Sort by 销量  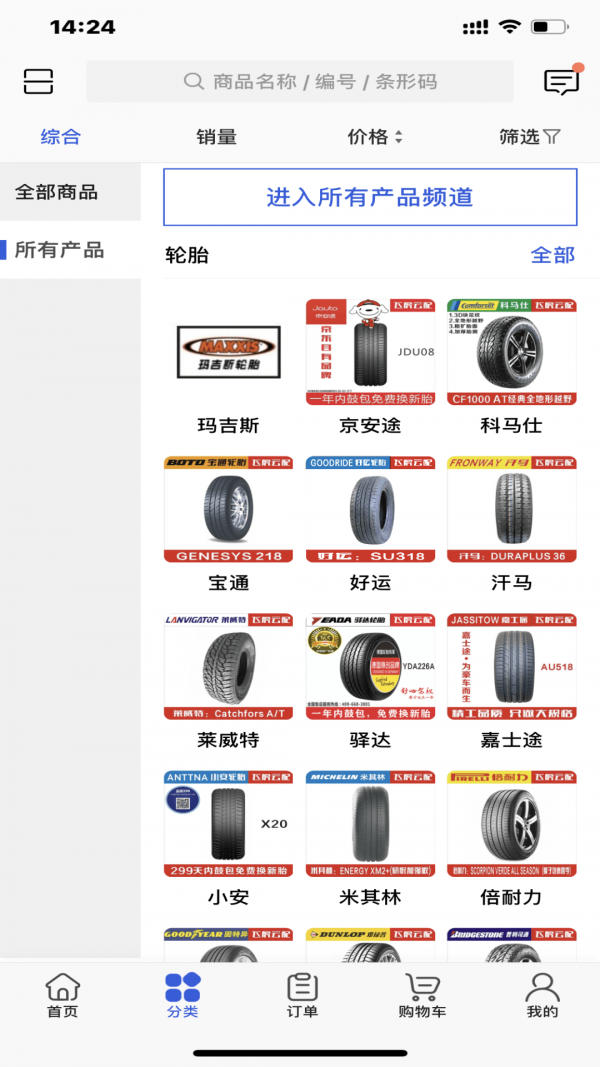click(x=216, y=137)
